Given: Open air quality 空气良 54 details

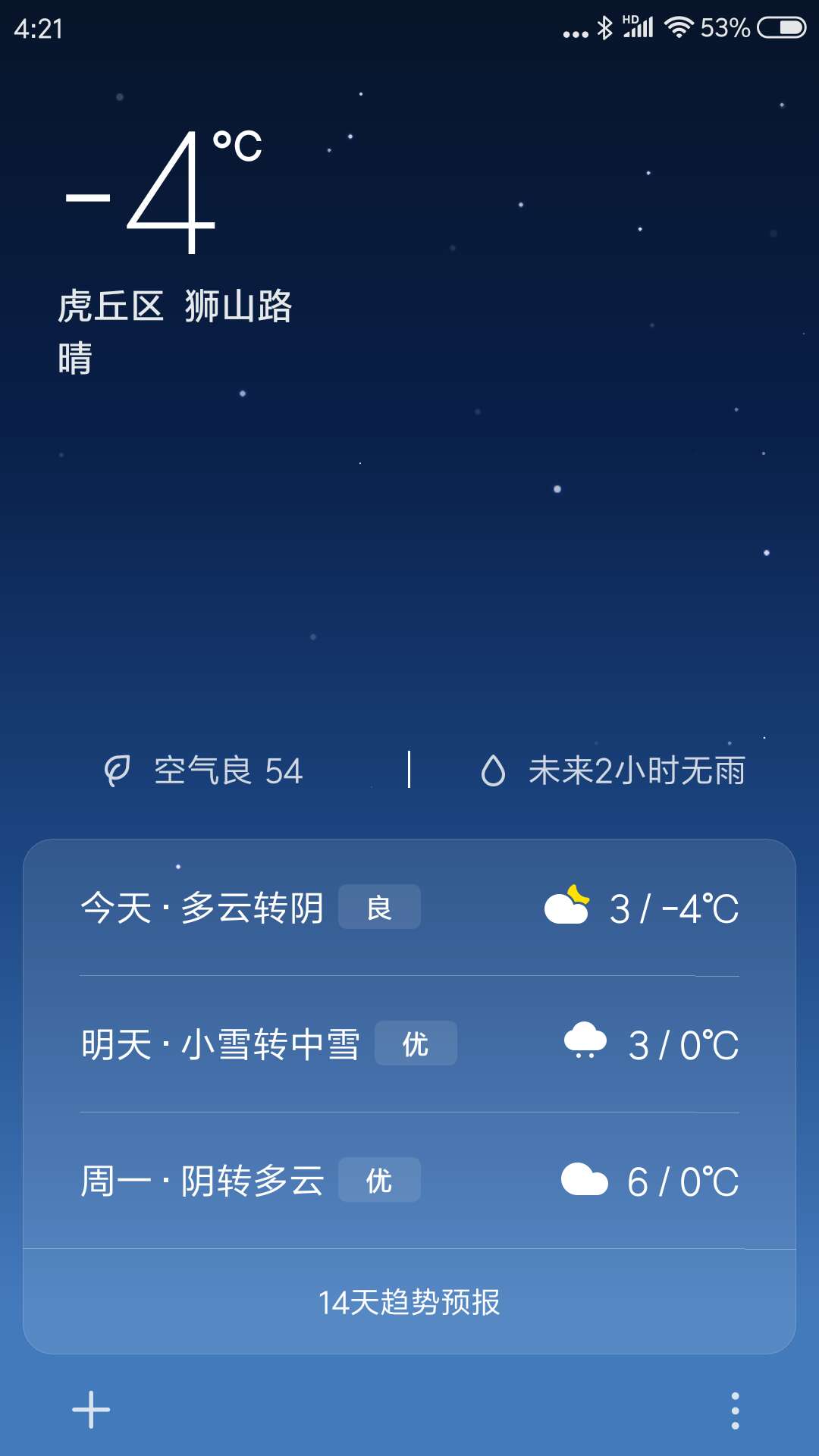Looking at the screenshot, I should point(205,771).
